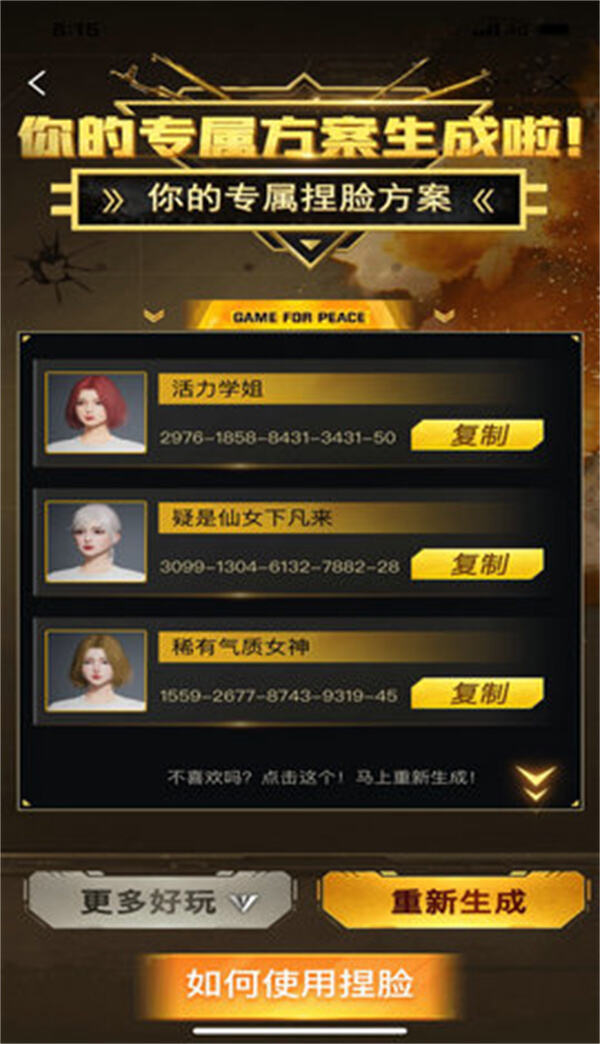Copy the 疑是仙女下凡来 face code
600x1044 pixels.
(x=478, y=564)
